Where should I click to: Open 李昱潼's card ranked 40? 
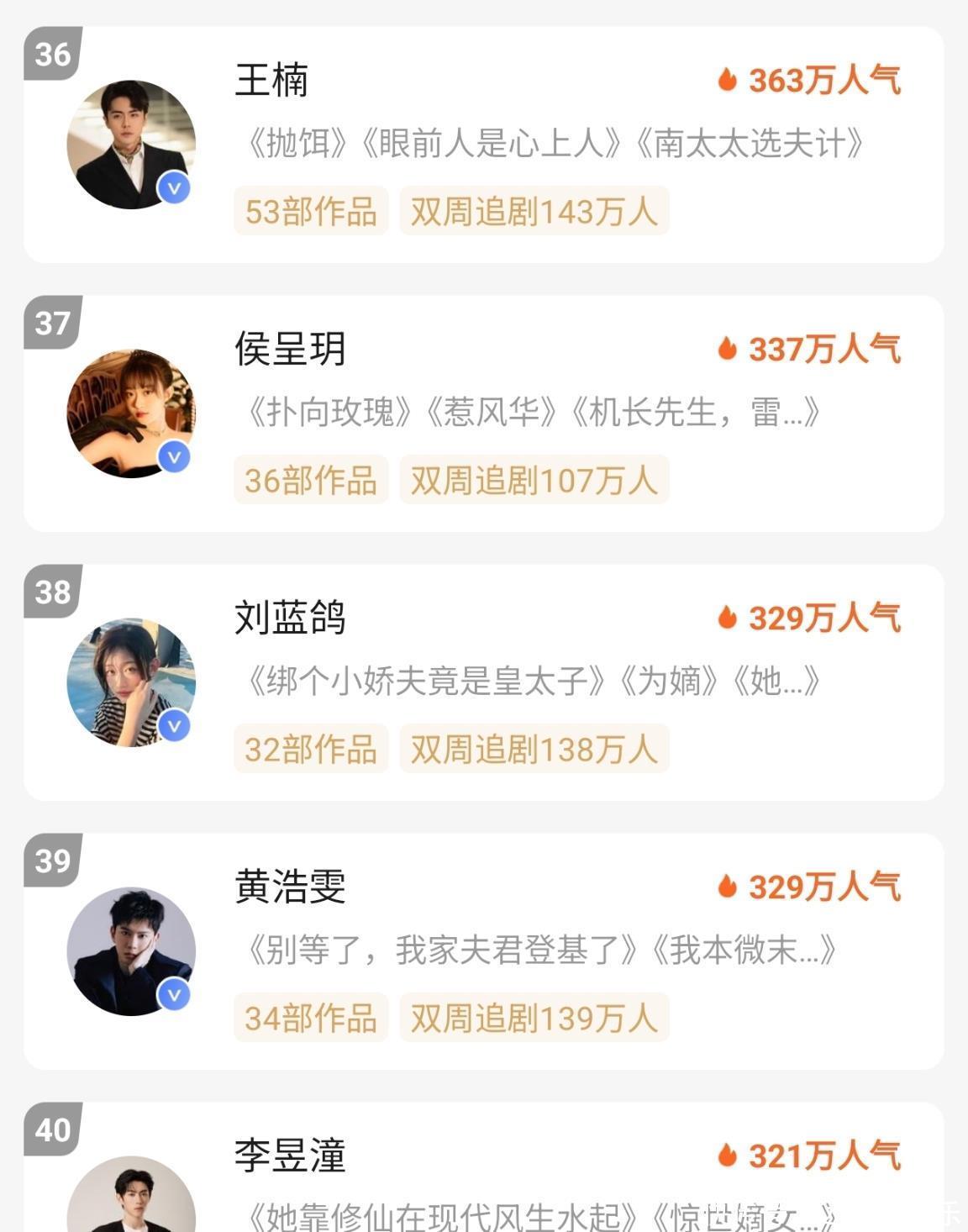[x=483, y=1177]
